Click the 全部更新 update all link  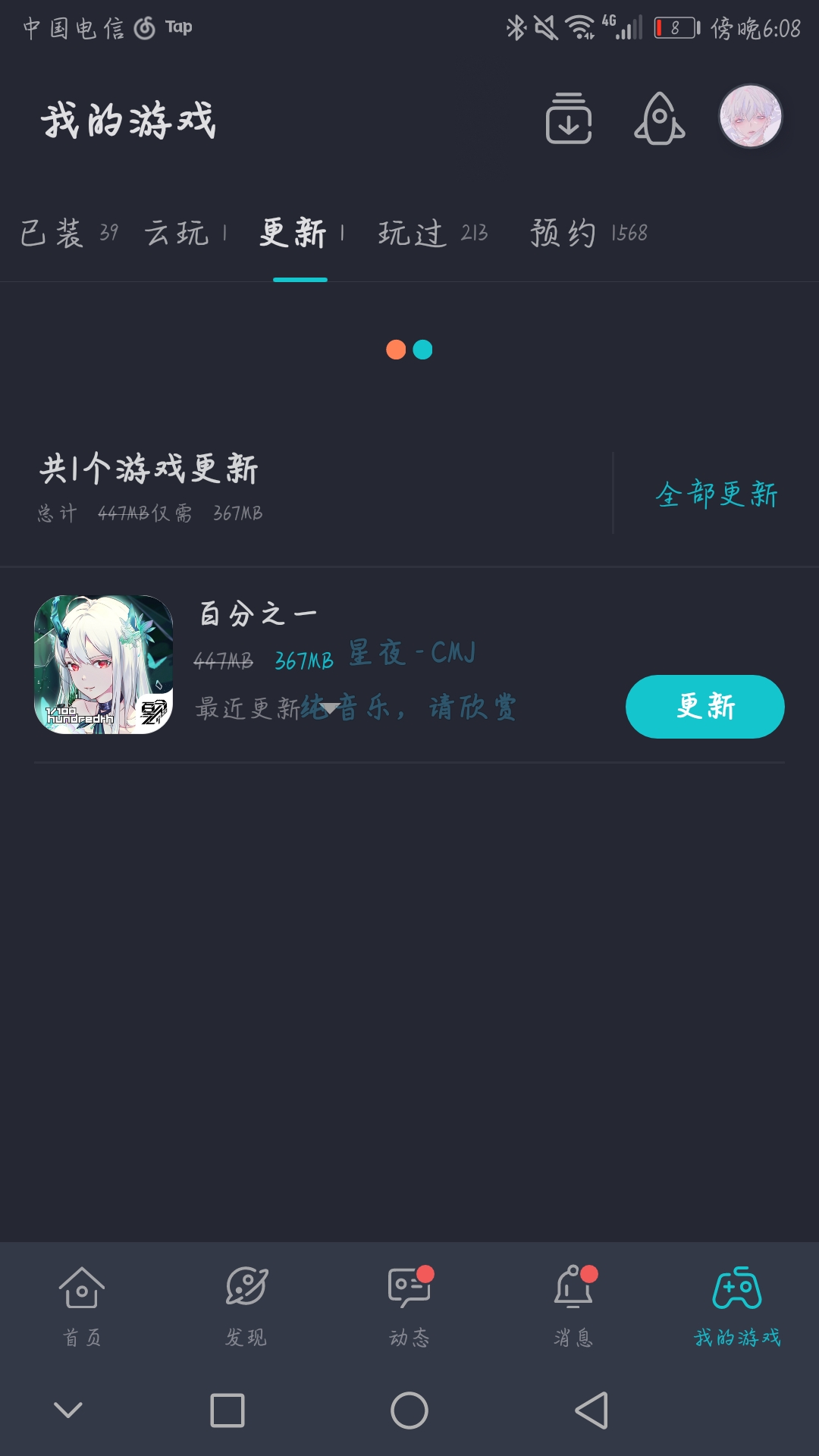(x=718, y=493)
